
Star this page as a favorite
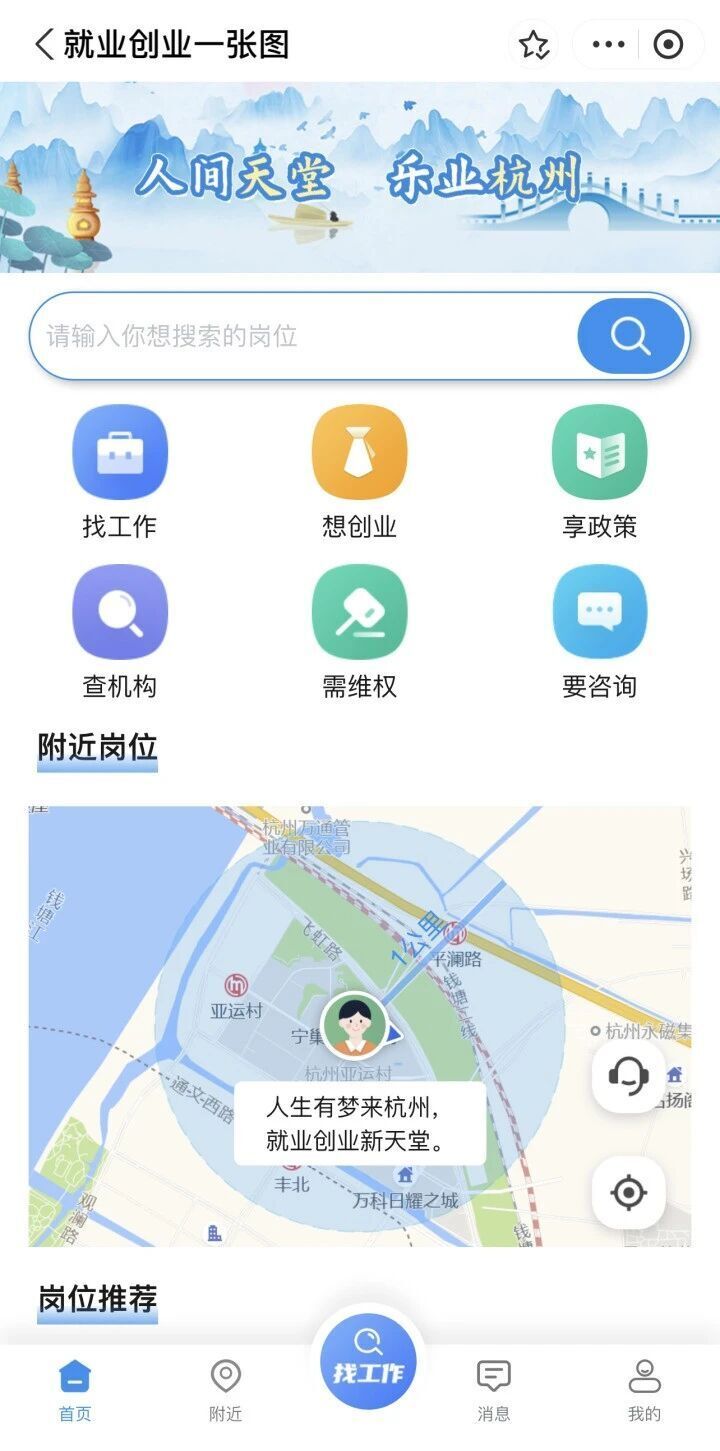(536, 43)
